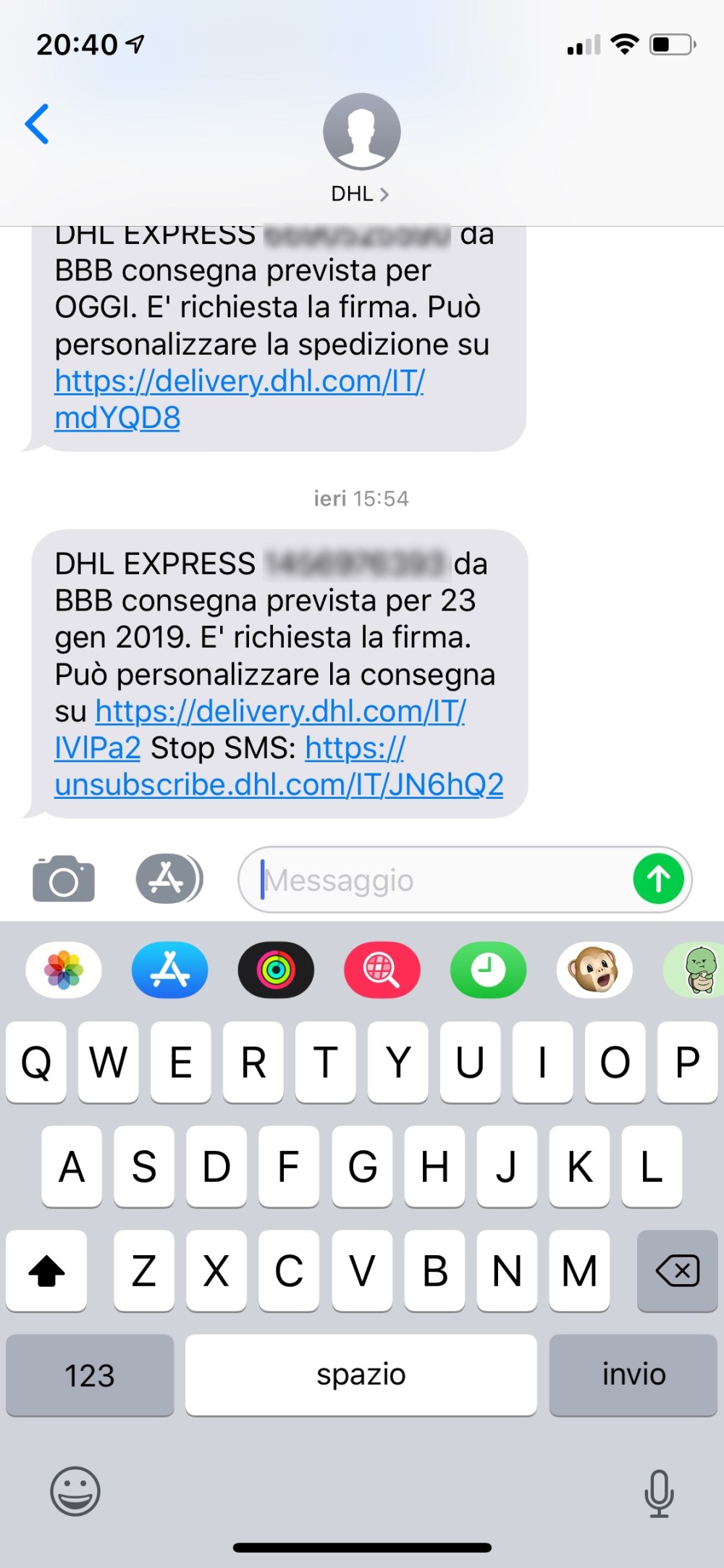Screen dimensions: 724x1568
Task: Open the delivery.dhl.com/IT/mdYQD8 link
Action: (239, 381)
